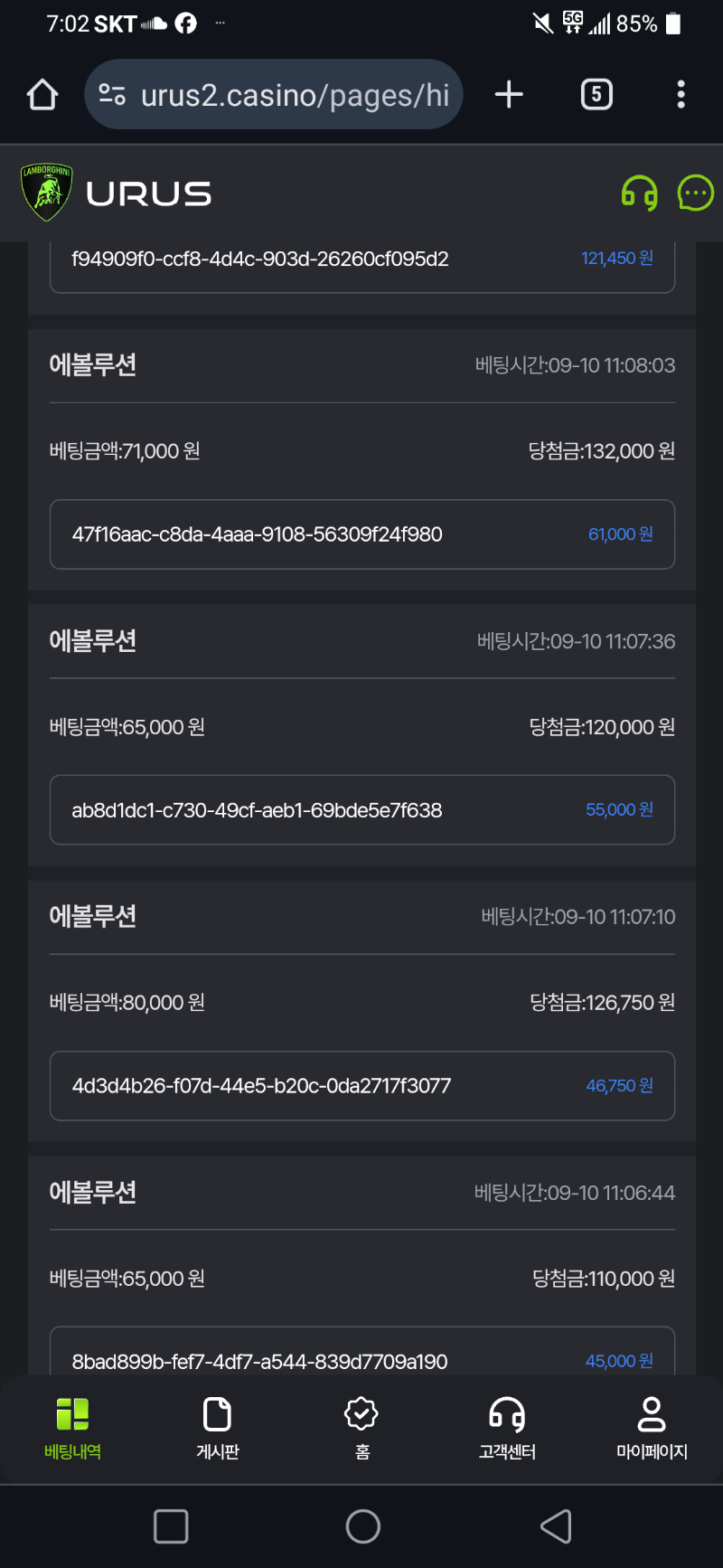The width and height of the screenshot is (723, 1568).
Task: Open the 마이페이지 tab
Action: [x=652, y=1429]
